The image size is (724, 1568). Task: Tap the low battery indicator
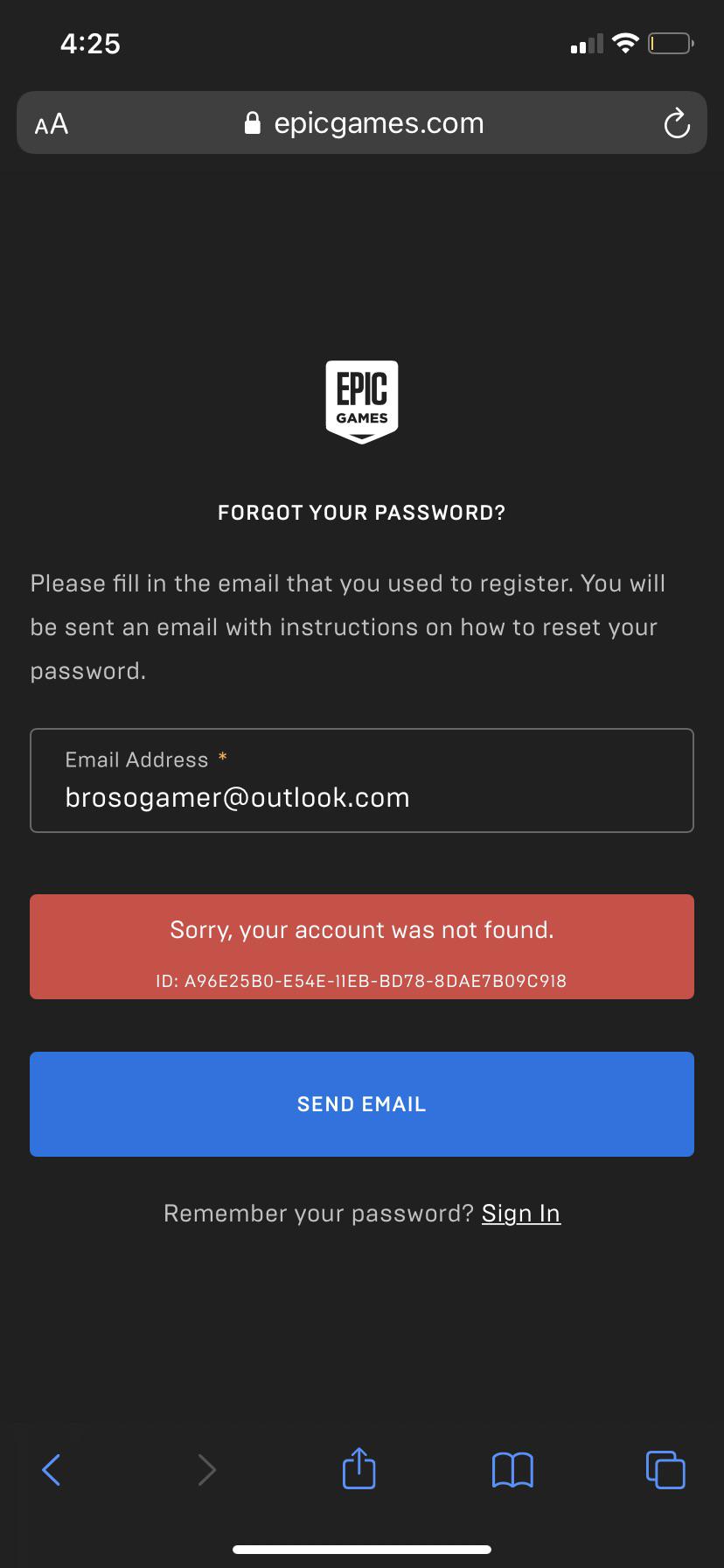[669, 42]
